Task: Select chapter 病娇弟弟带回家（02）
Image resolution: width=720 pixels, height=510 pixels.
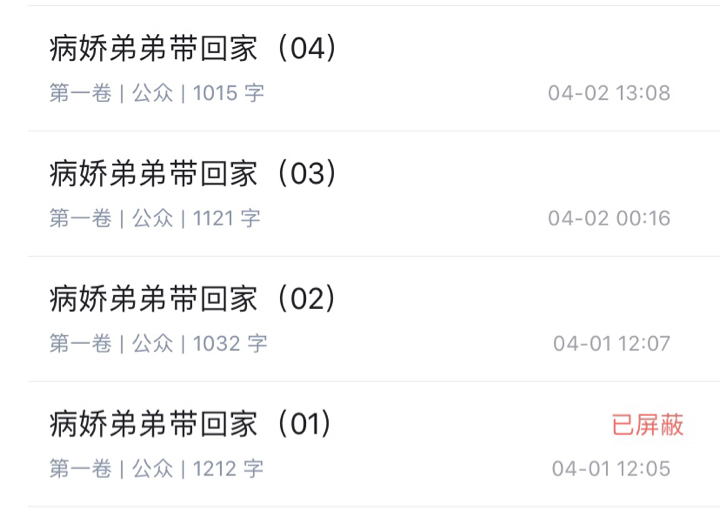Action: pos(374,319)
